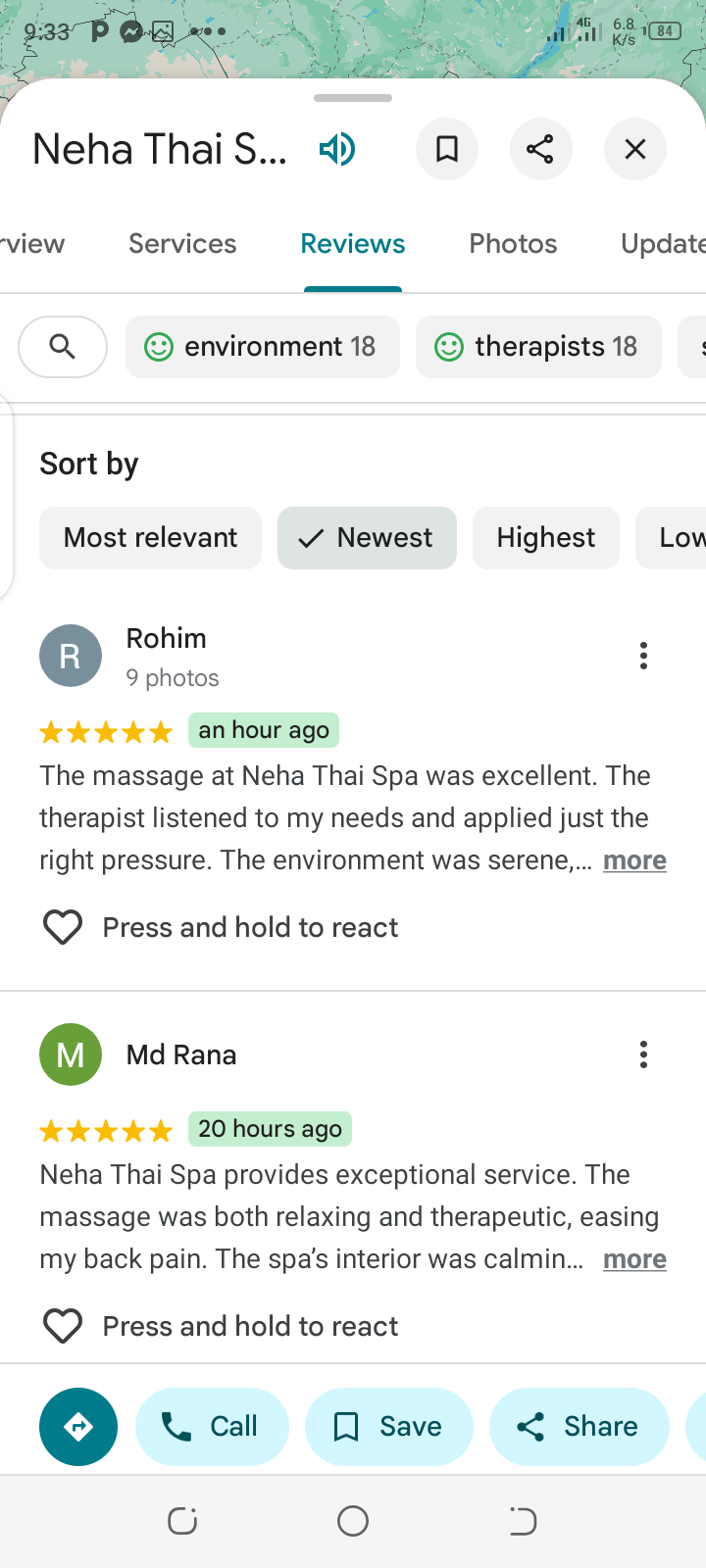The height and width of the screenshot is (1568, 706).
Task: Switch to the Photos tab
Action: [513, 244]
